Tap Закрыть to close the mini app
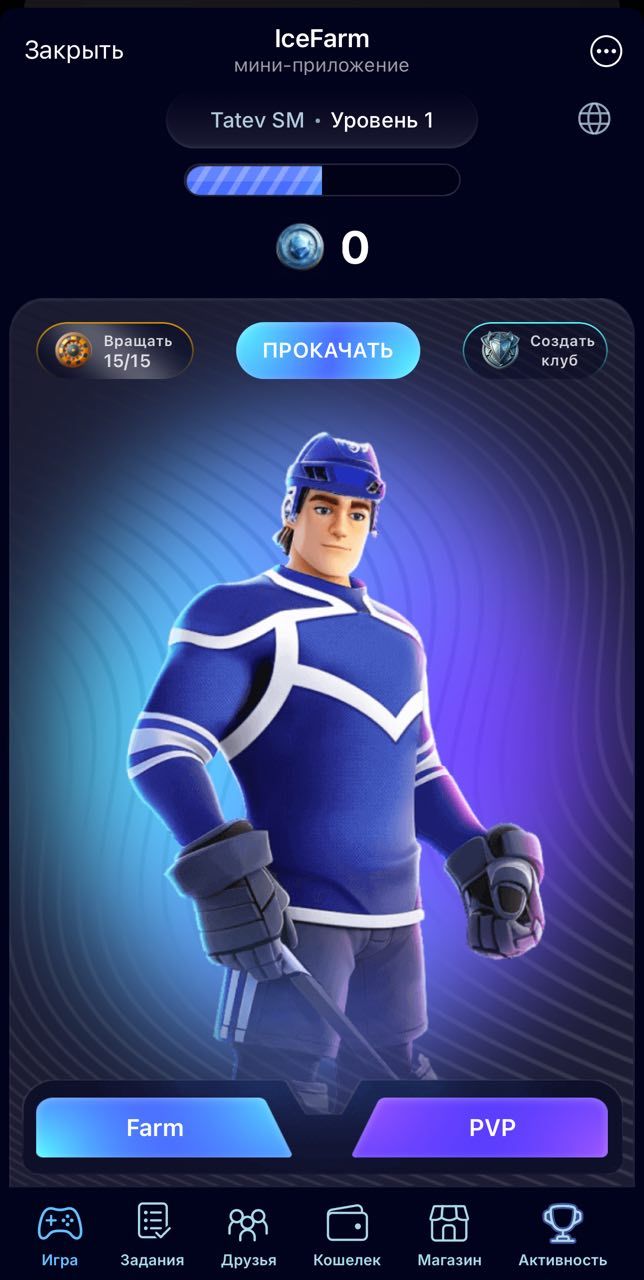The image size is (644, 1280). coord(74,51)
